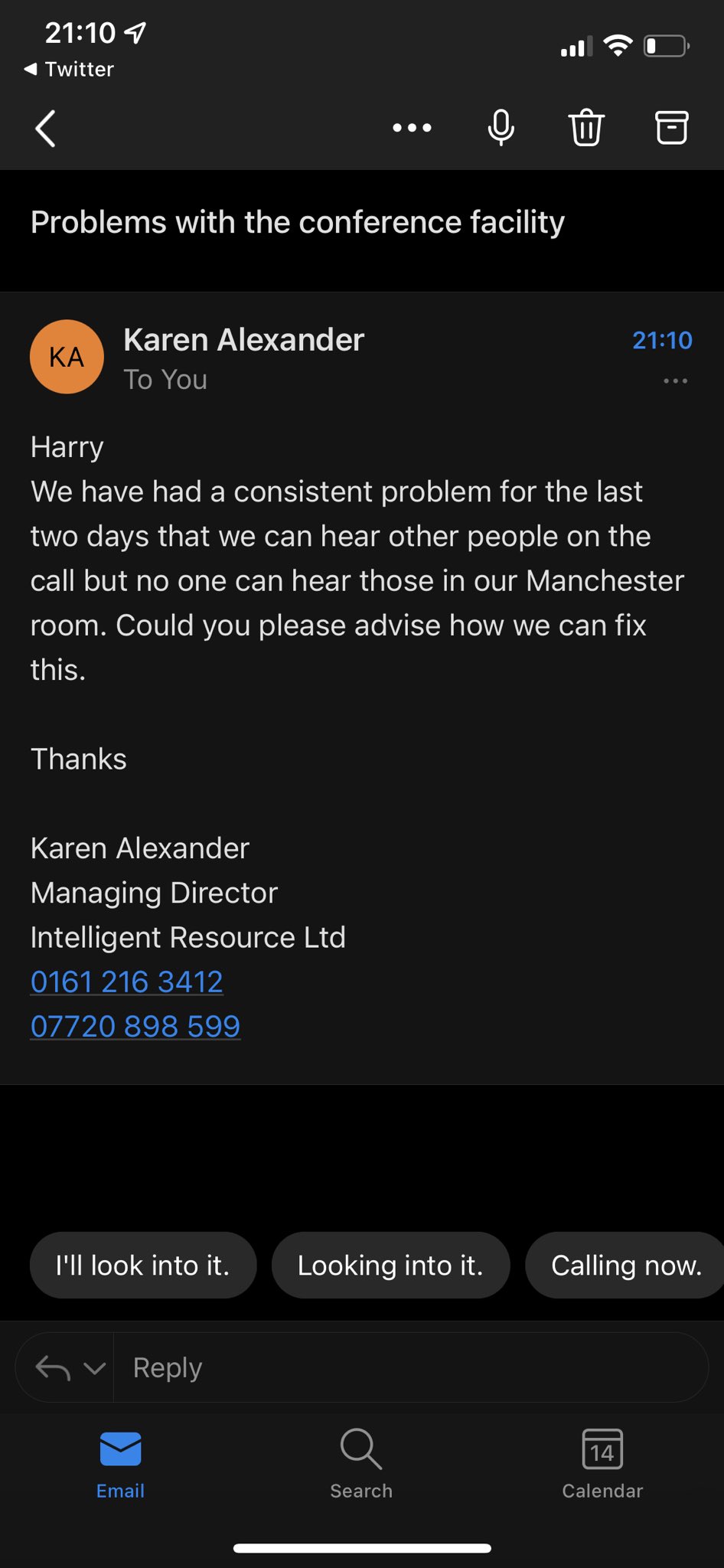Call the 0161 216 3412 number
The image size is (724, 1568).
[127, 982]
